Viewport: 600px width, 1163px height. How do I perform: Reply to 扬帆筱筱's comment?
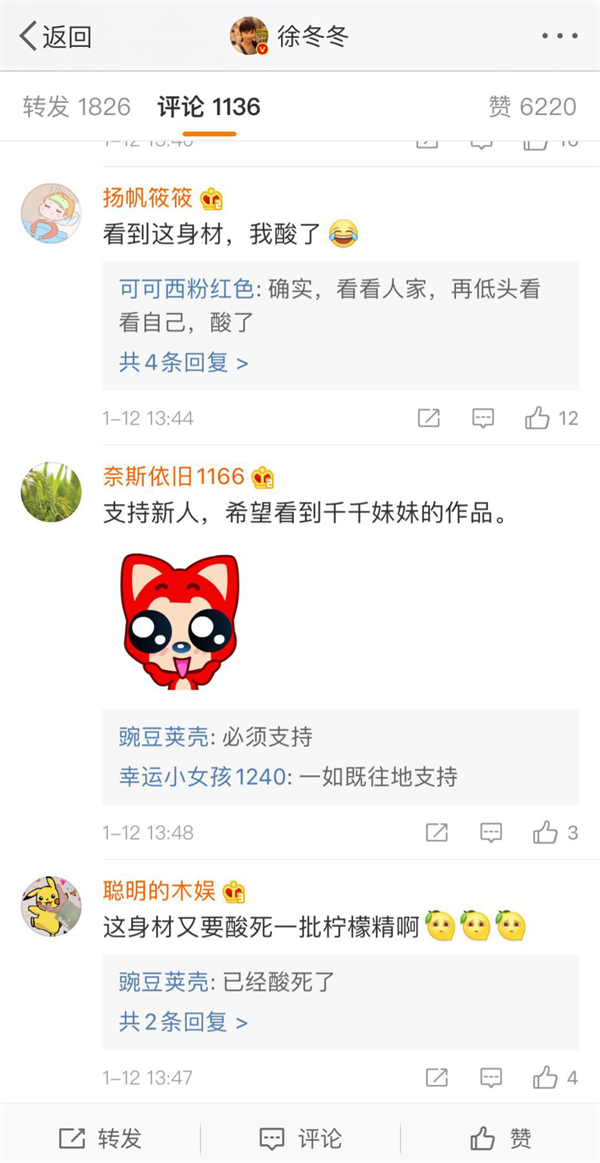(x=483, y=418)
